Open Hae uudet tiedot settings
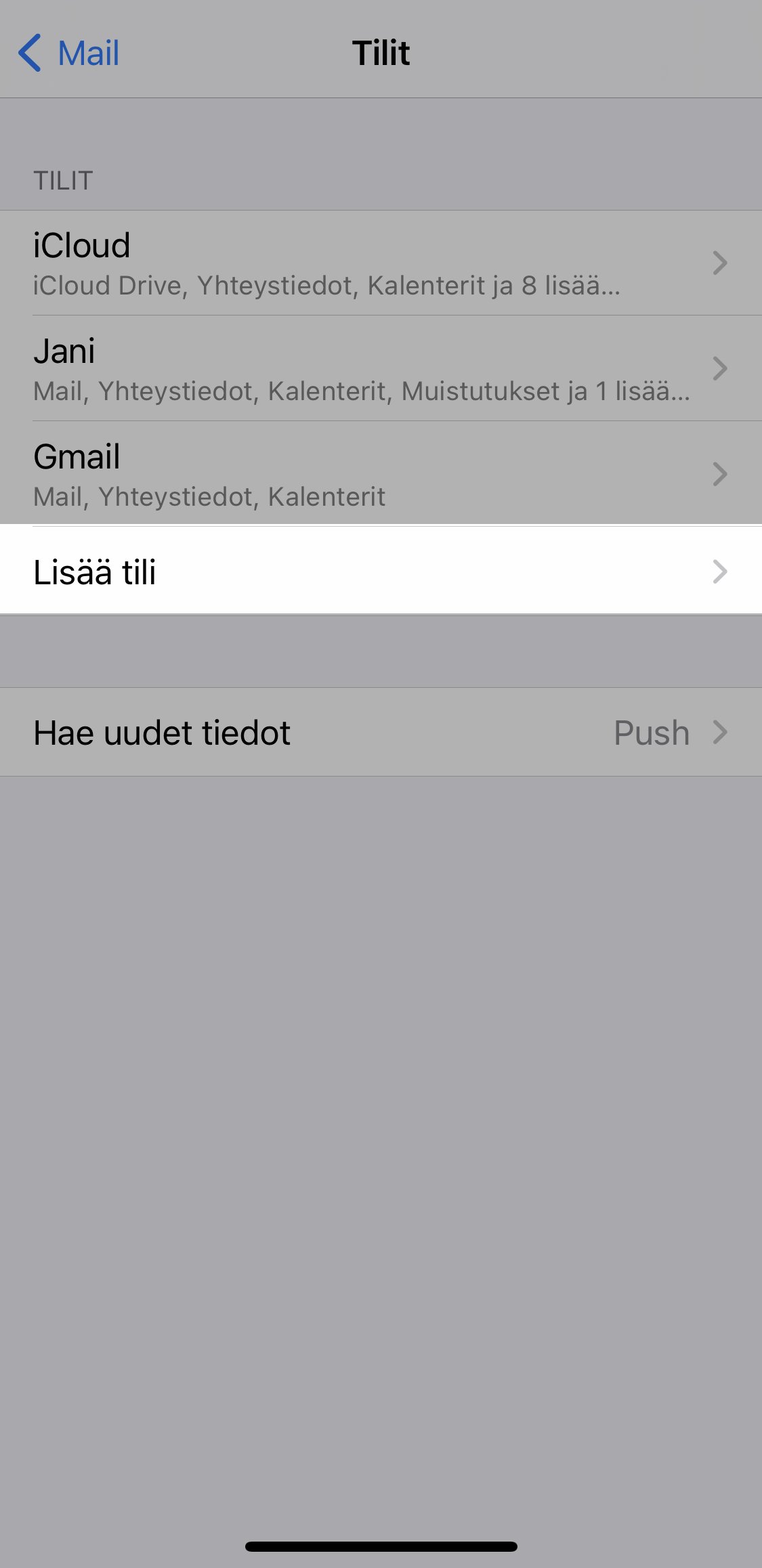 tap(381, 733)
